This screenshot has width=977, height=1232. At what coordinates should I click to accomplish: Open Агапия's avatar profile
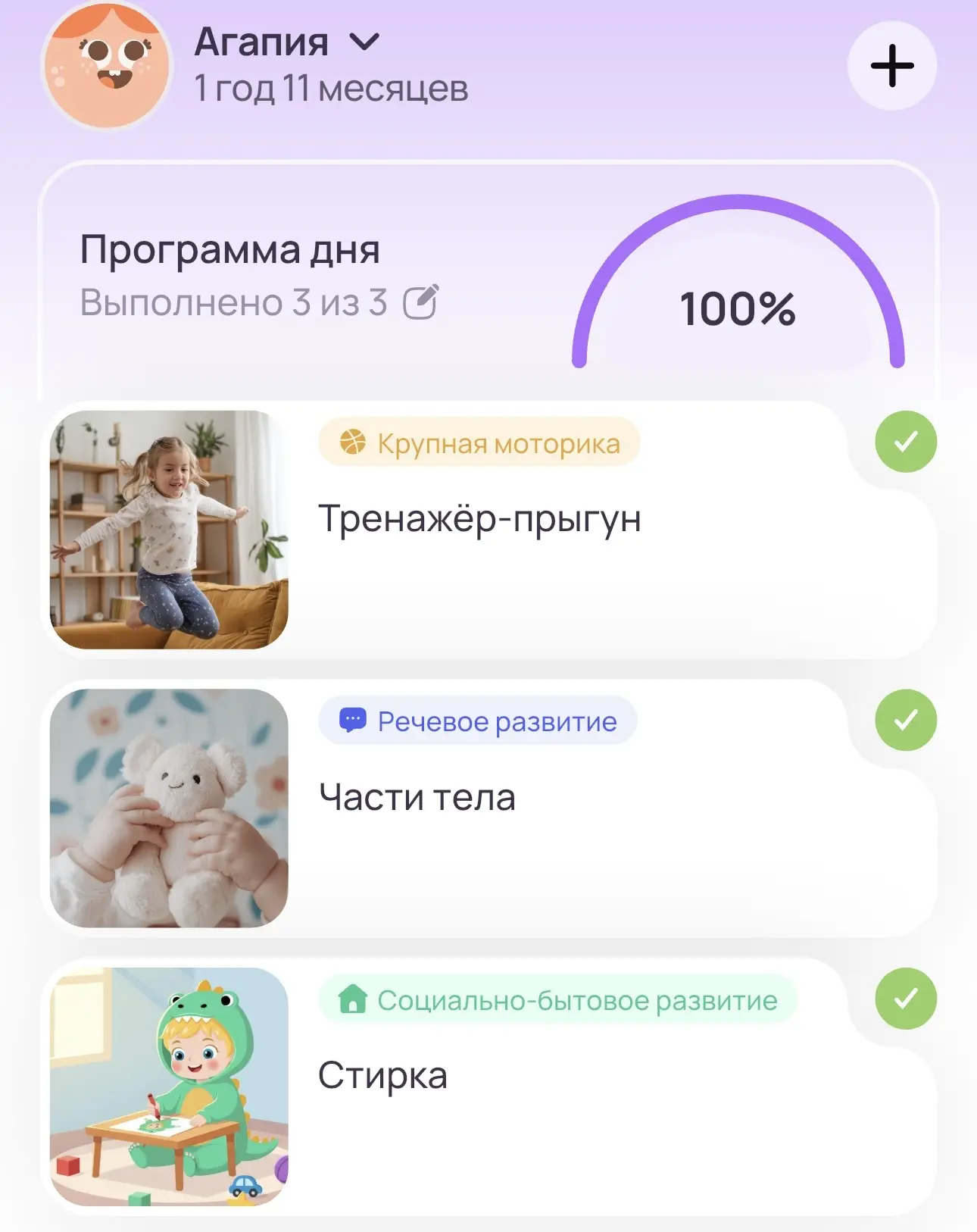[x=107, y=66]
